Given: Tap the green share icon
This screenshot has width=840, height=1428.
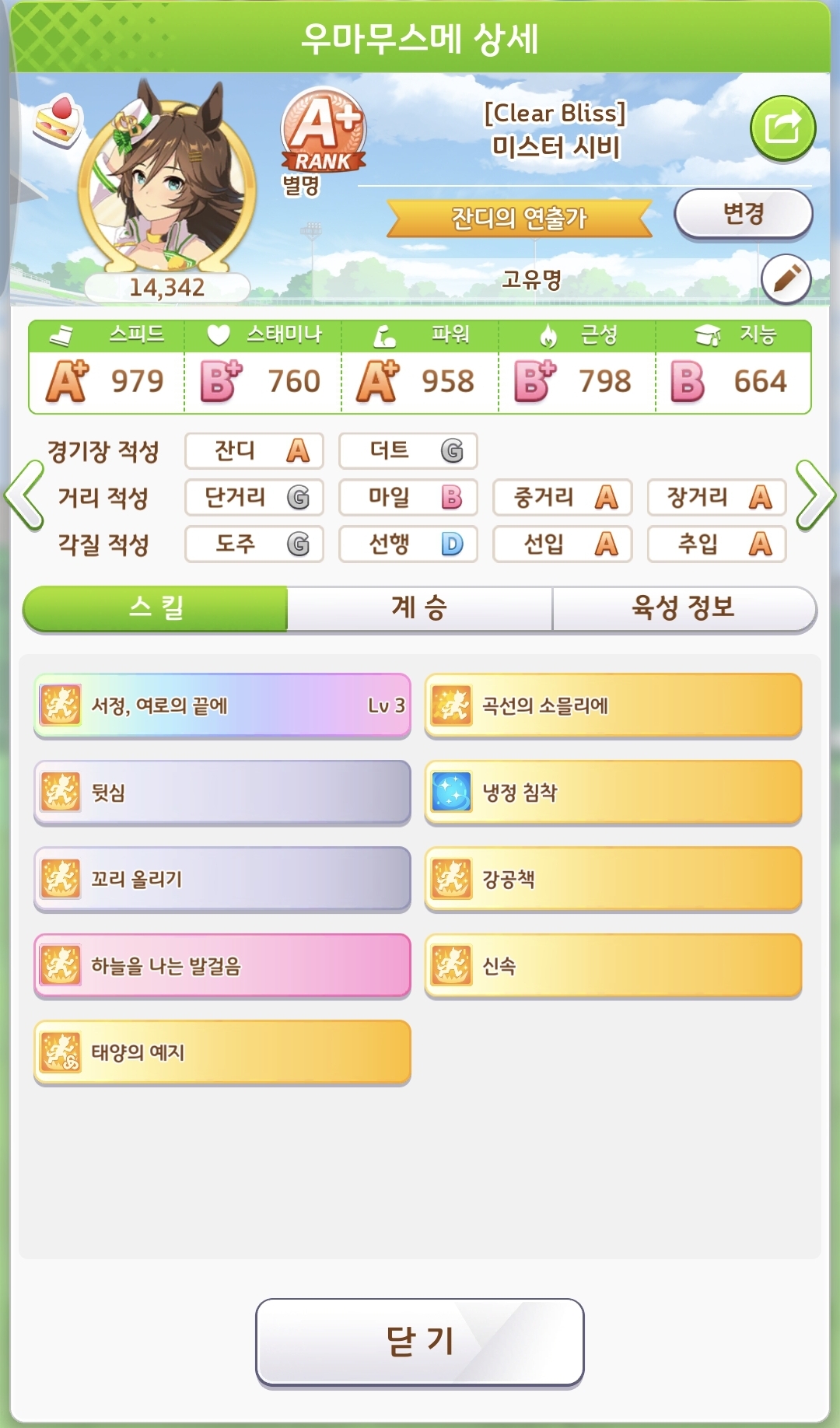Looking at the screenshot, I should [782, 128].
